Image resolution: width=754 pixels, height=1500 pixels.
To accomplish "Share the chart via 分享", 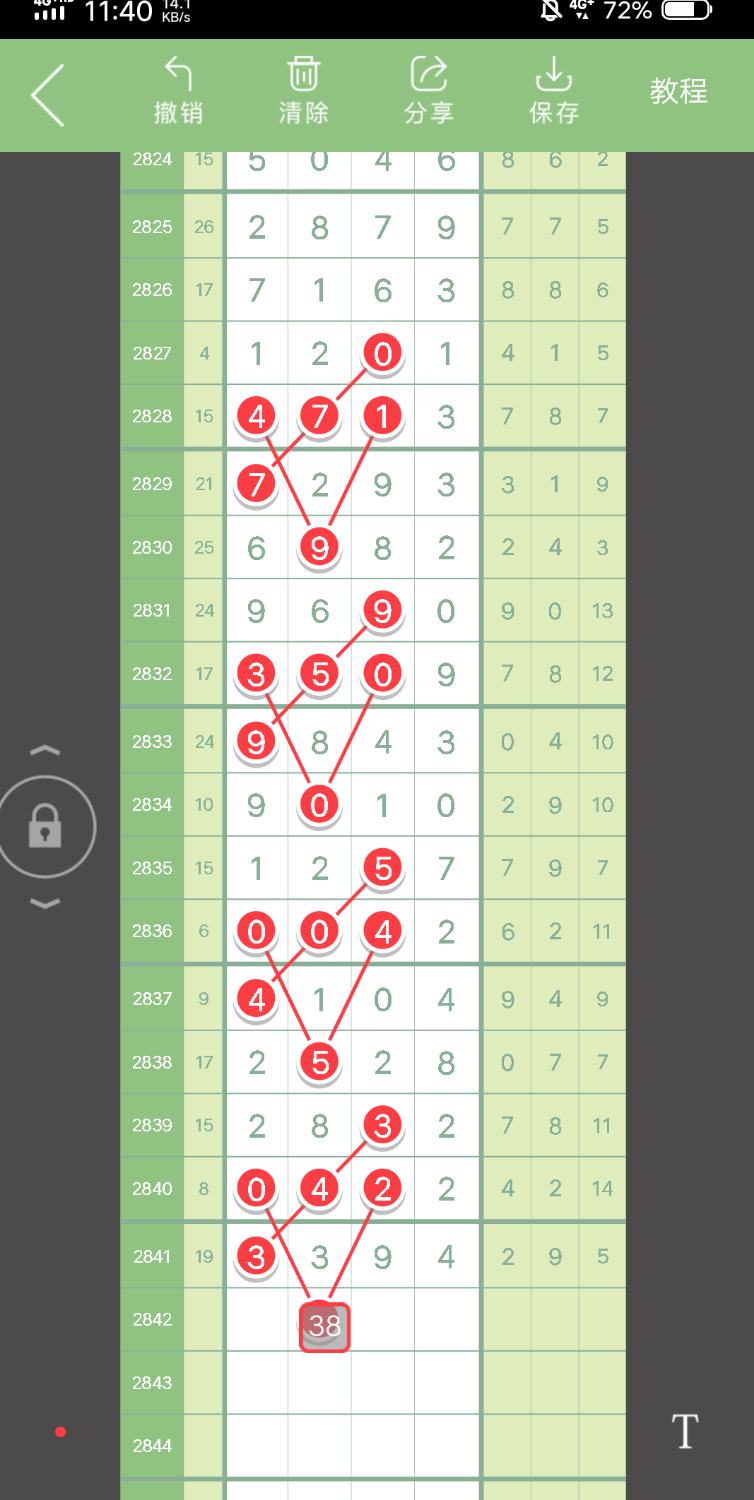I will [x=429, y=91].
